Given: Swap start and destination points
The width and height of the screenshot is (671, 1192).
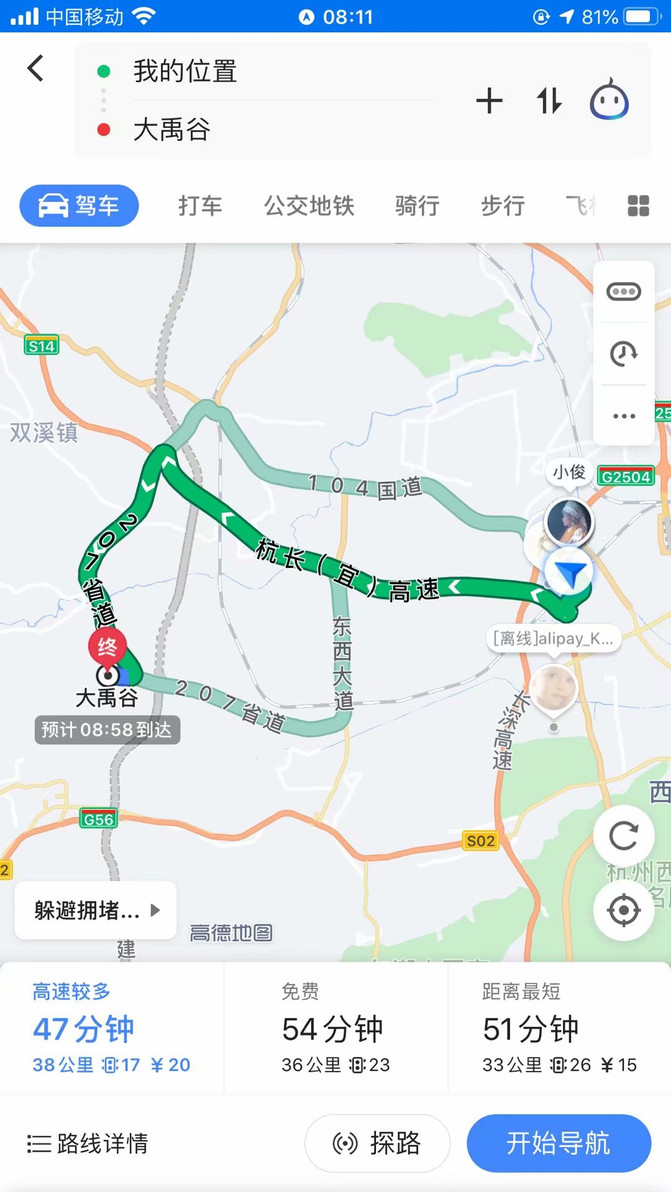Looking at the screenshot, I should coord(549,101).
